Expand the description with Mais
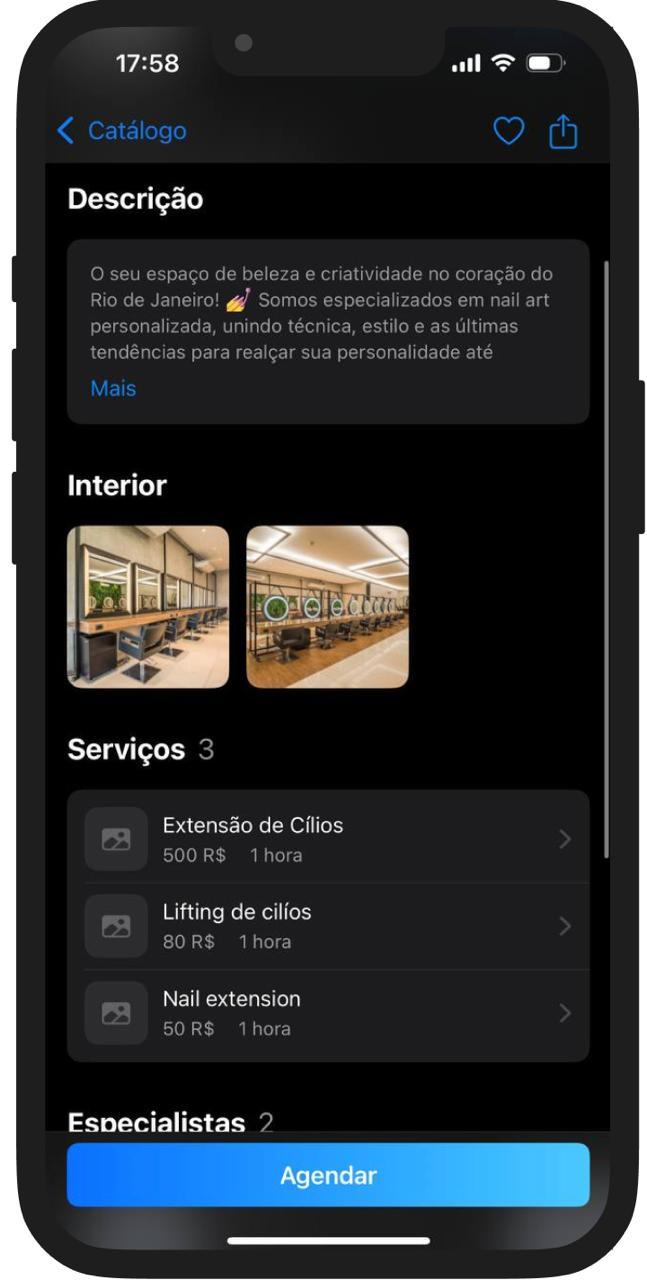Viewport: 647px width, 1280px height. (113, 388)
